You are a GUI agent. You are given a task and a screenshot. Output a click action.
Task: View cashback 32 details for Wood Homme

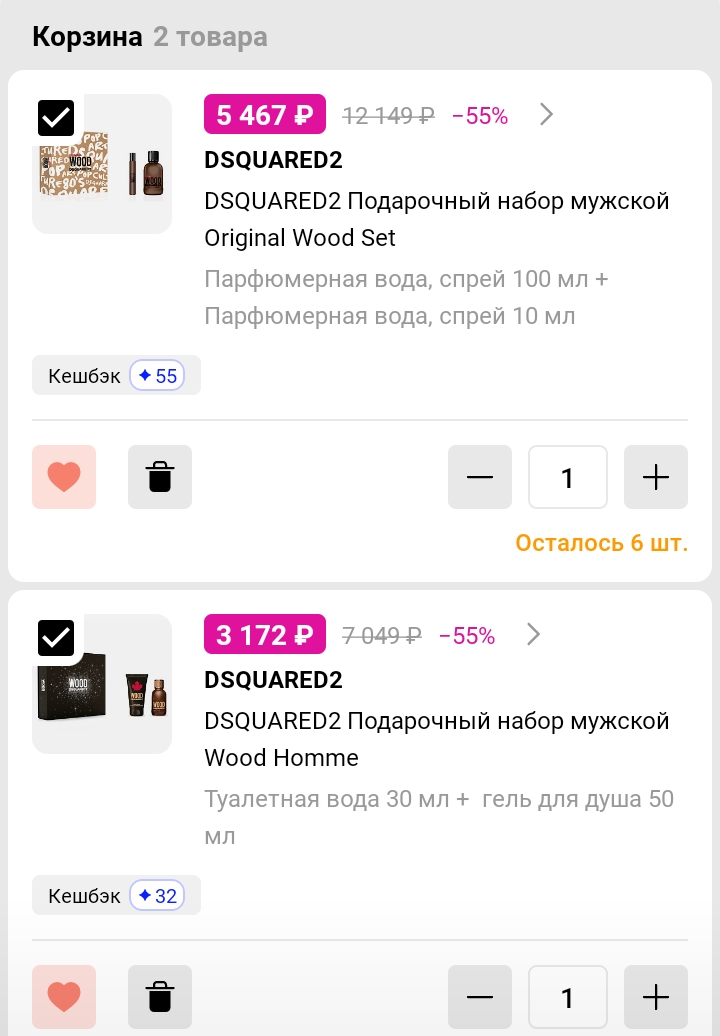pyautogui.click(x=116, y=895)
